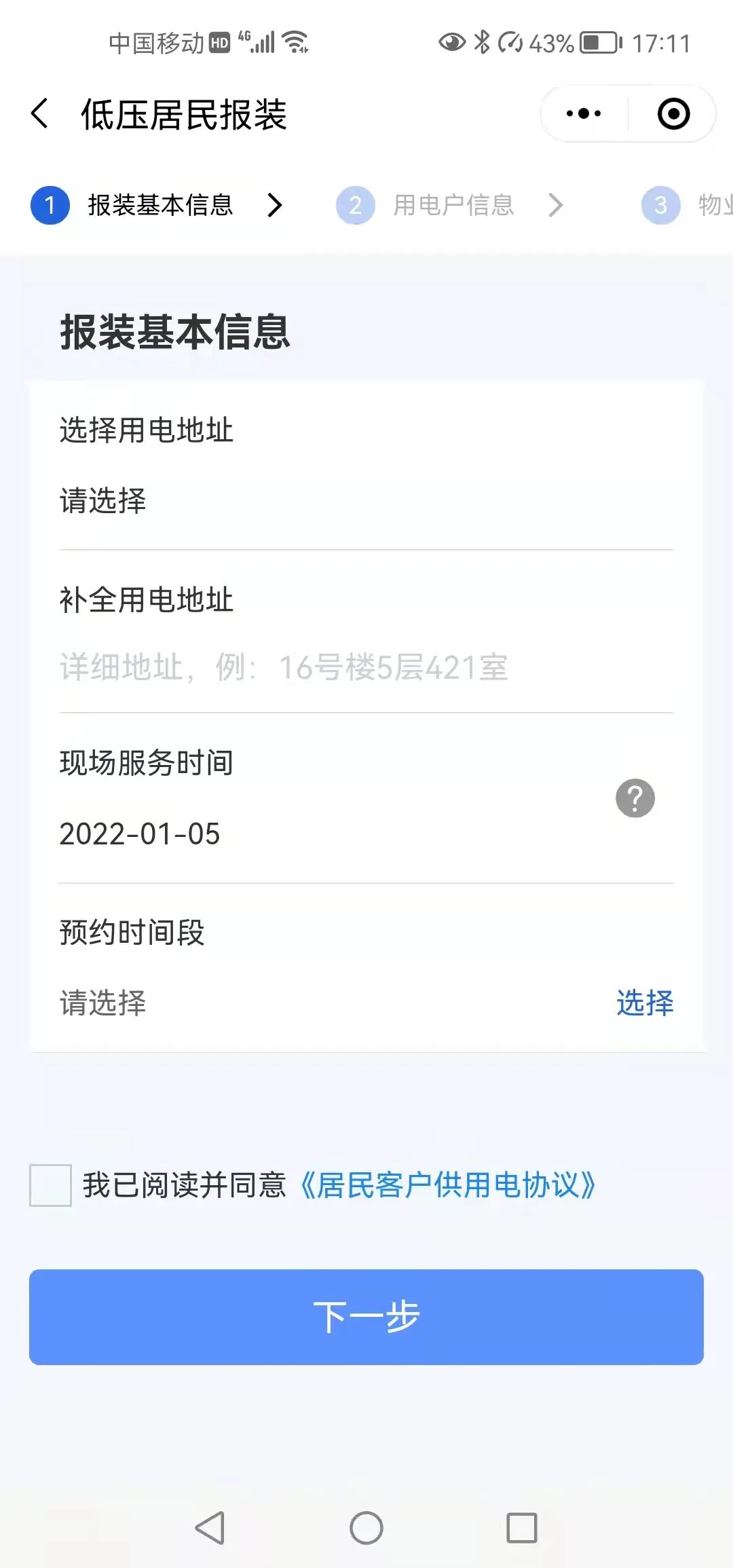This screenshot has width=733, height=1568.
Task: Close the mini program via target icon
Action: click(x=673, y=113)
